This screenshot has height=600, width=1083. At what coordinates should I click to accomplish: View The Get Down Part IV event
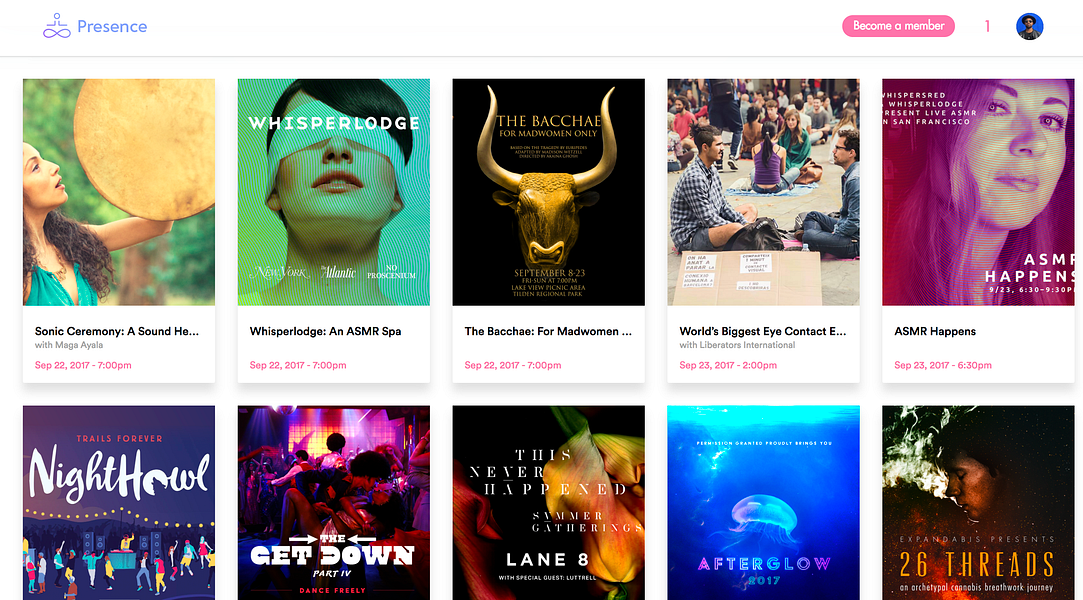(333, 502)
